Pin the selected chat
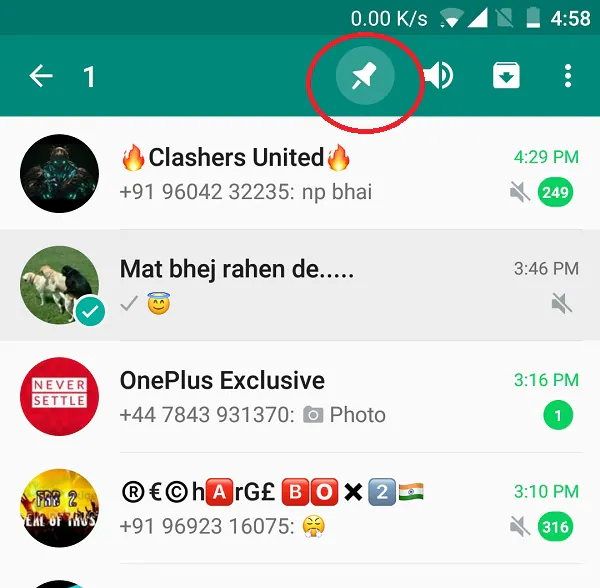The width and height of the screenshot is (600, 588). click(x=364, y=76)
